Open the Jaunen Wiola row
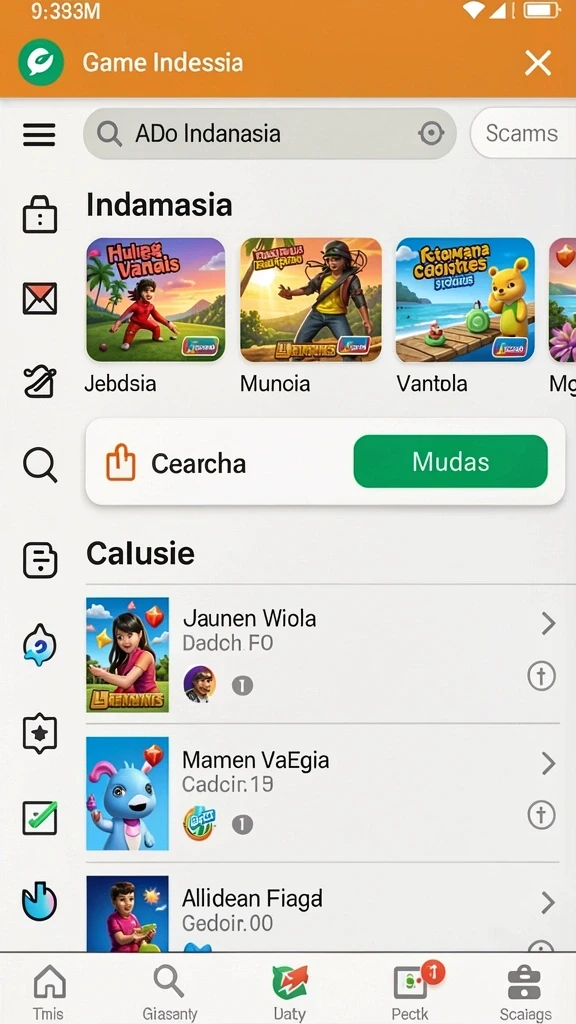The width and height of the screenshot is (576, 1024). (323, 654)
